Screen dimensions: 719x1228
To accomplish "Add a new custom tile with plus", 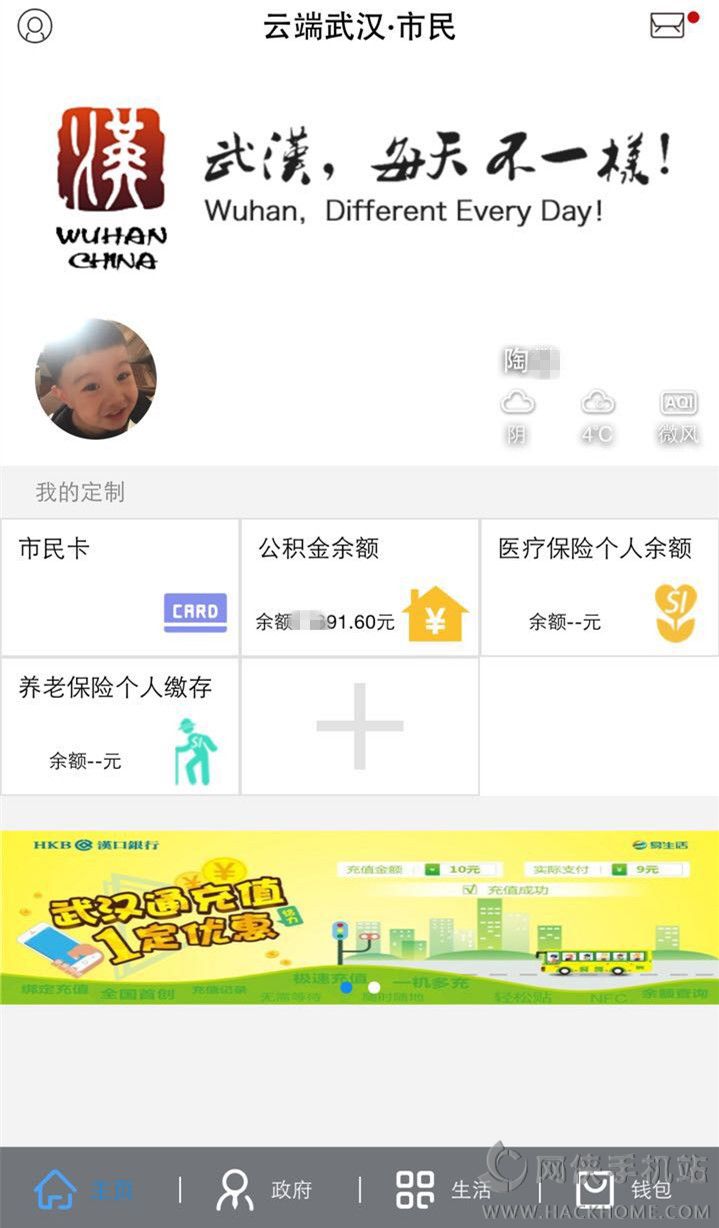I will [x=360, y=726].
